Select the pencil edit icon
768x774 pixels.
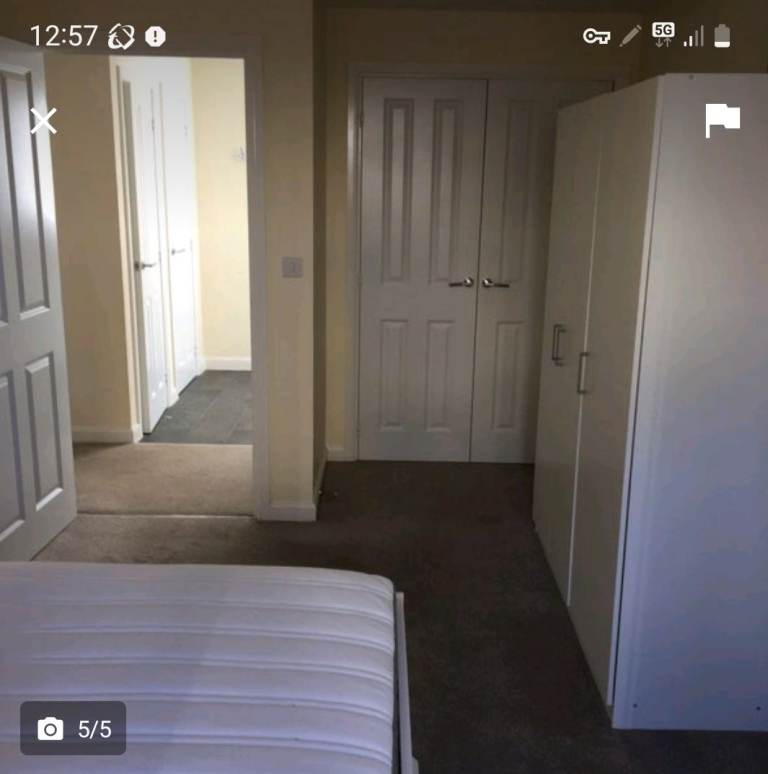(631, 34)
